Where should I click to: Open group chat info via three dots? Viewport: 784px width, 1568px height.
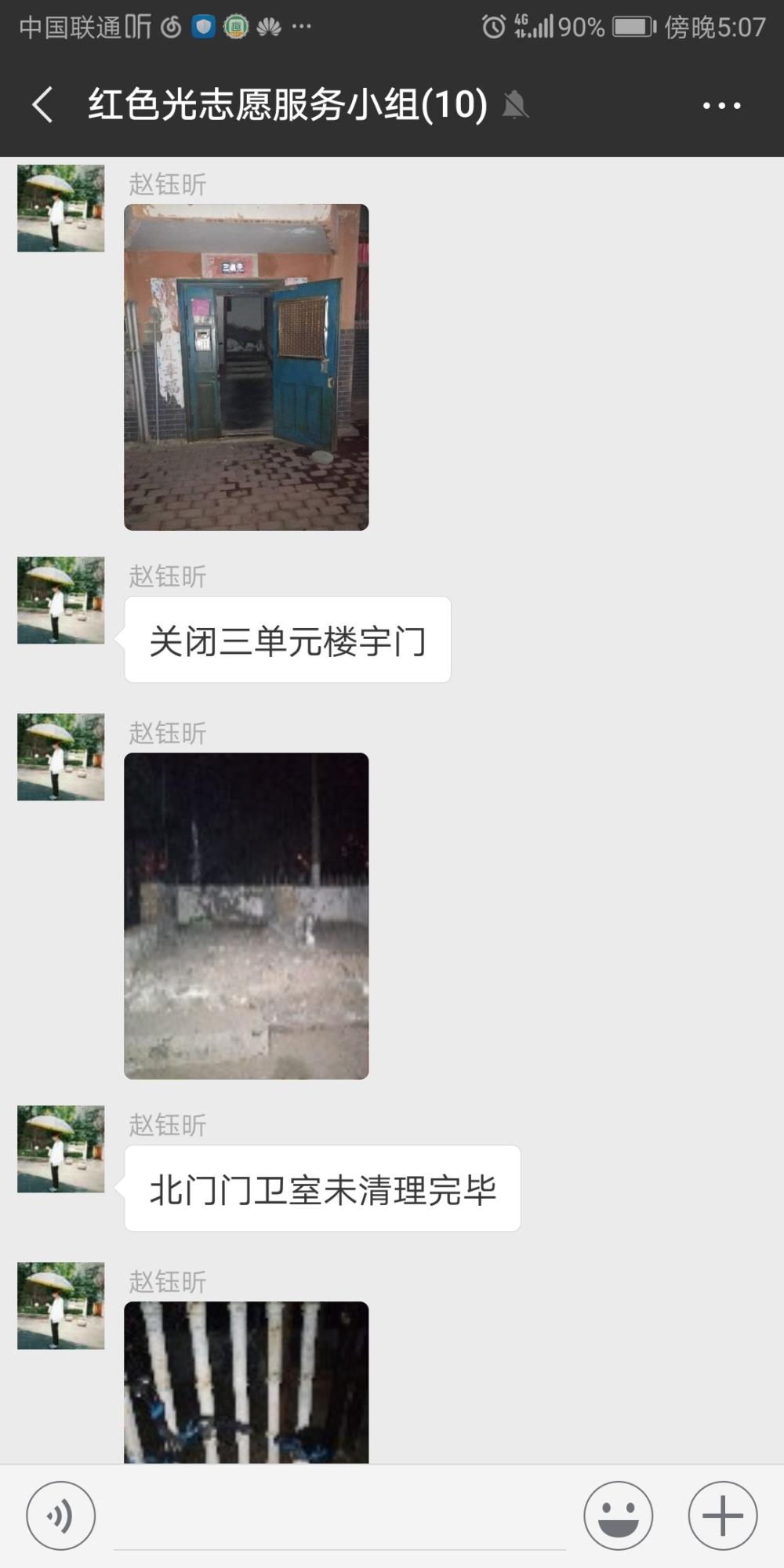click(721, 105)
